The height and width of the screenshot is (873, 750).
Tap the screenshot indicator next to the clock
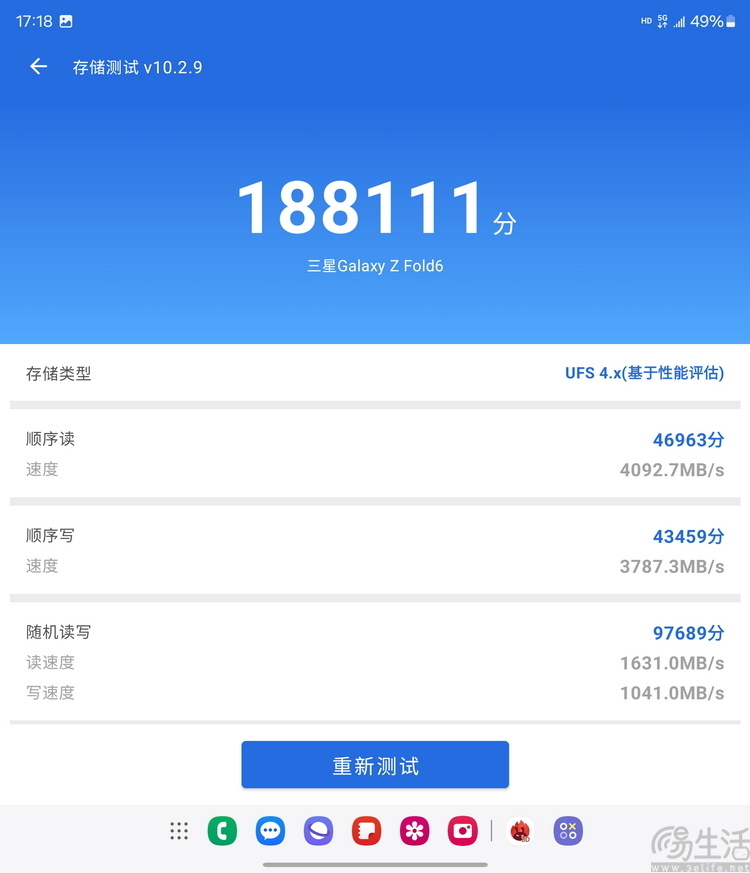(67, 20)
